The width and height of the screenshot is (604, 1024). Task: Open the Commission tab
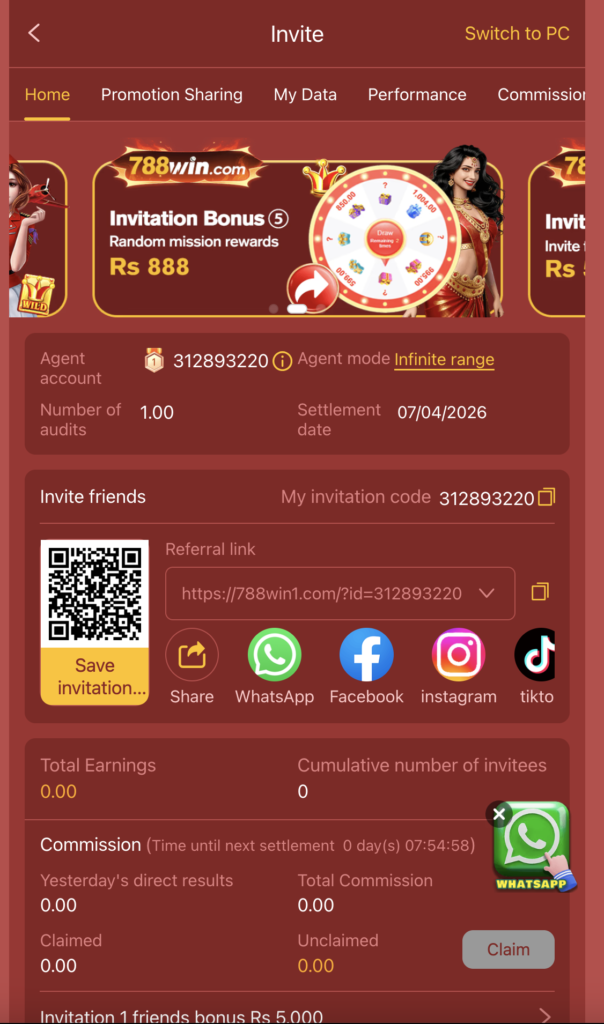540,94
